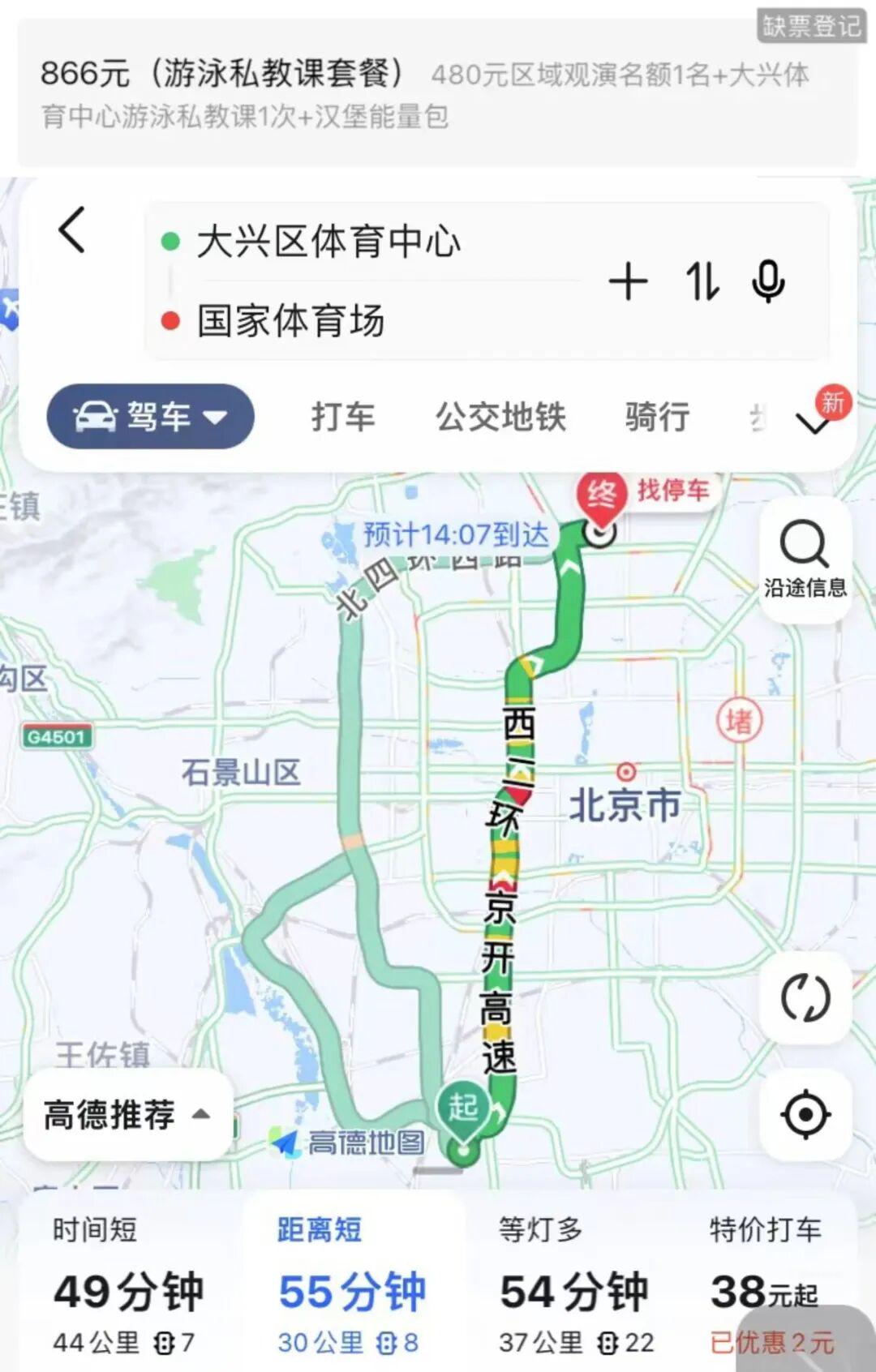Open 沿途信息 search along route
This screenshot has height=1372, width=876.
coord(805,559)
